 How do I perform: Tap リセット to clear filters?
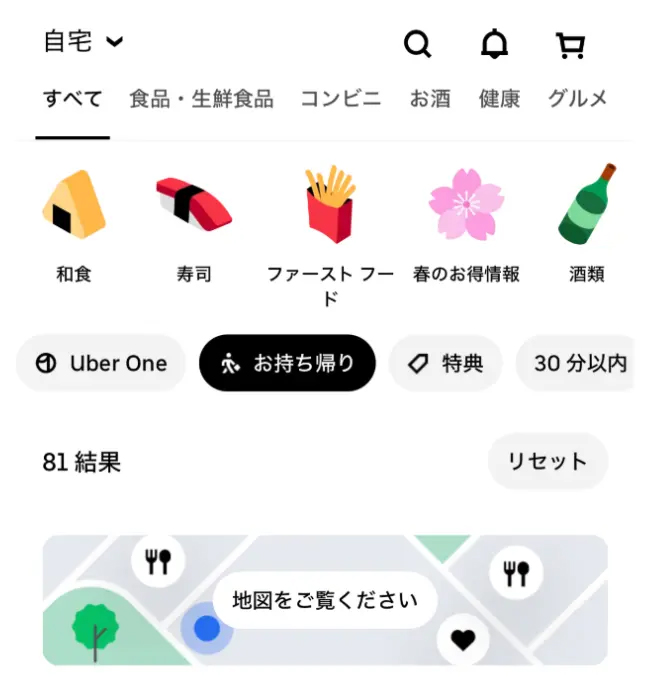tap(547, 462)
